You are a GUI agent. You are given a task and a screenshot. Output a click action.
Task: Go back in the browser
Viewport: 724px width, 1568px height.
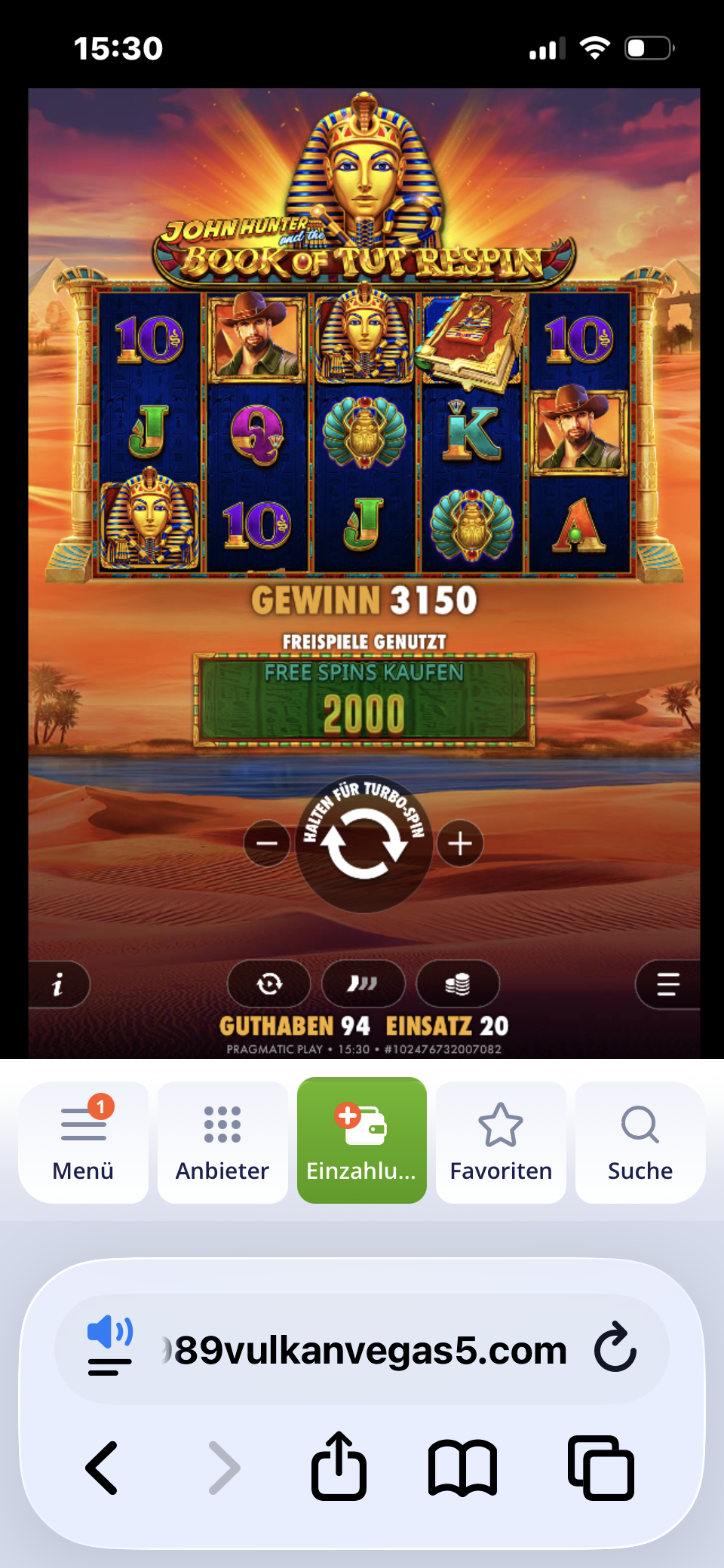[102, 1468]
